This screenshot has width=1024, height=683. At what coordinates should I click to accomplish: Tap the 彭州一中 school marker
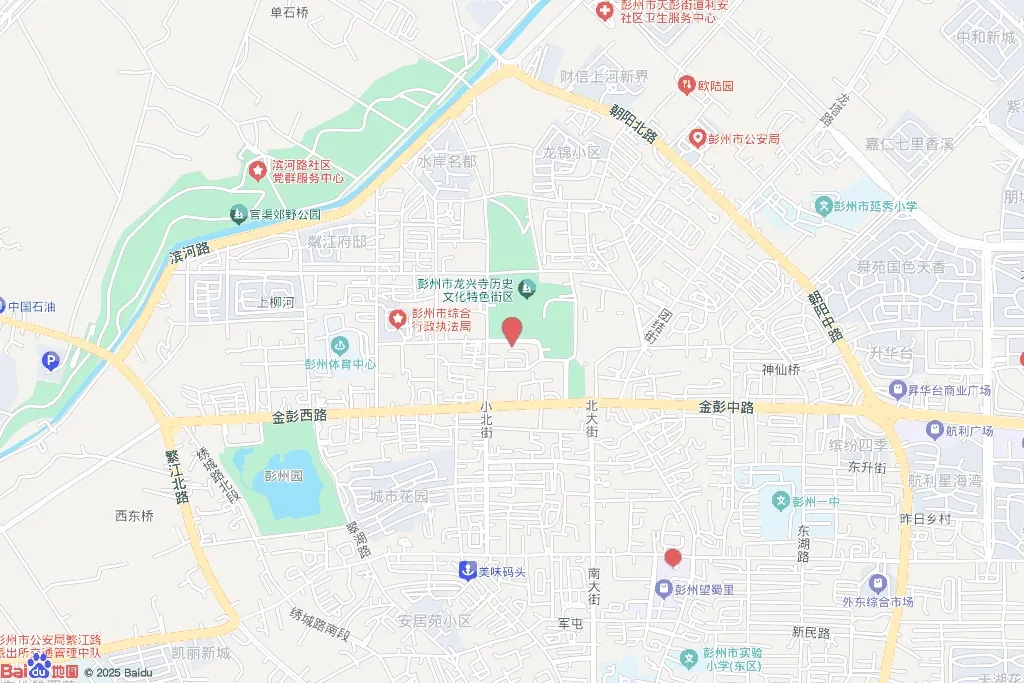point(782,500)
